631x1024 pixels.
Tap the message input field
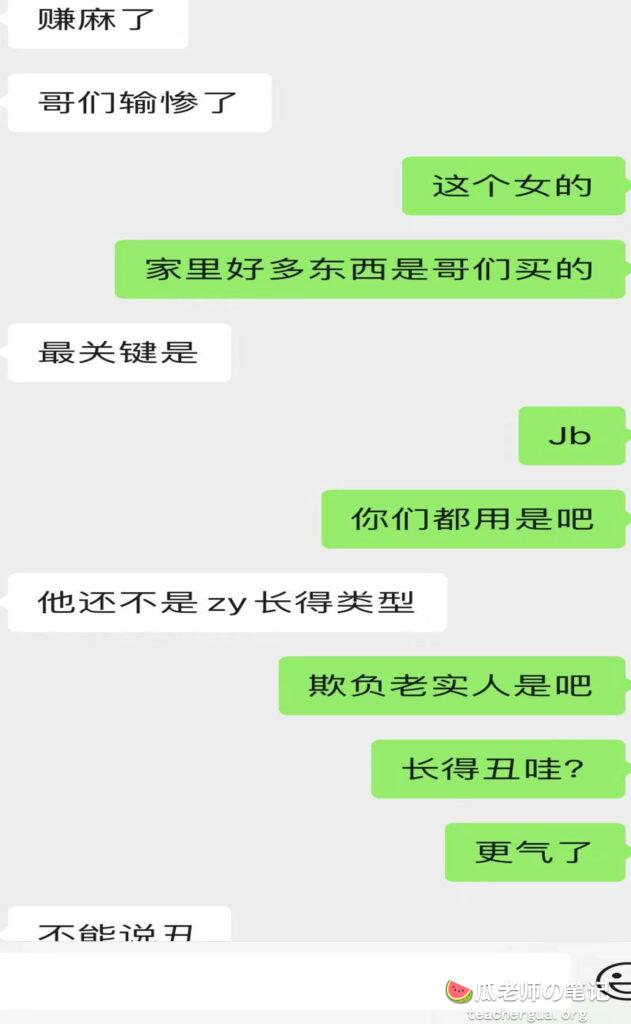[285, 981]
